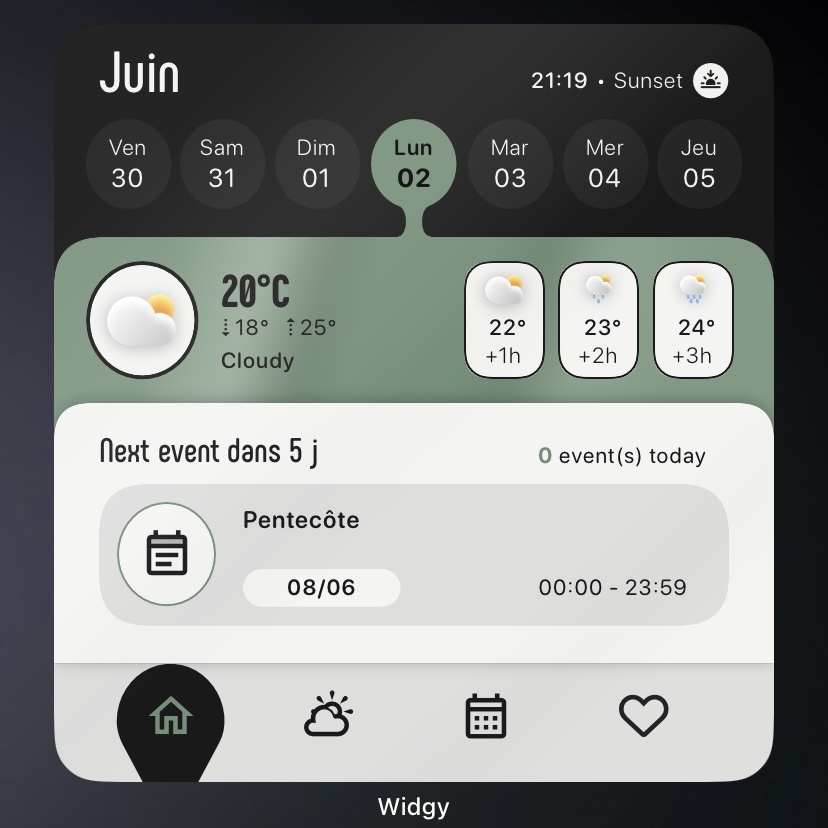Image resolution: width=828 pixels, height=828 pixels.
Task: Tap the current cloudy weather icon
Action: tap(142, 321)
